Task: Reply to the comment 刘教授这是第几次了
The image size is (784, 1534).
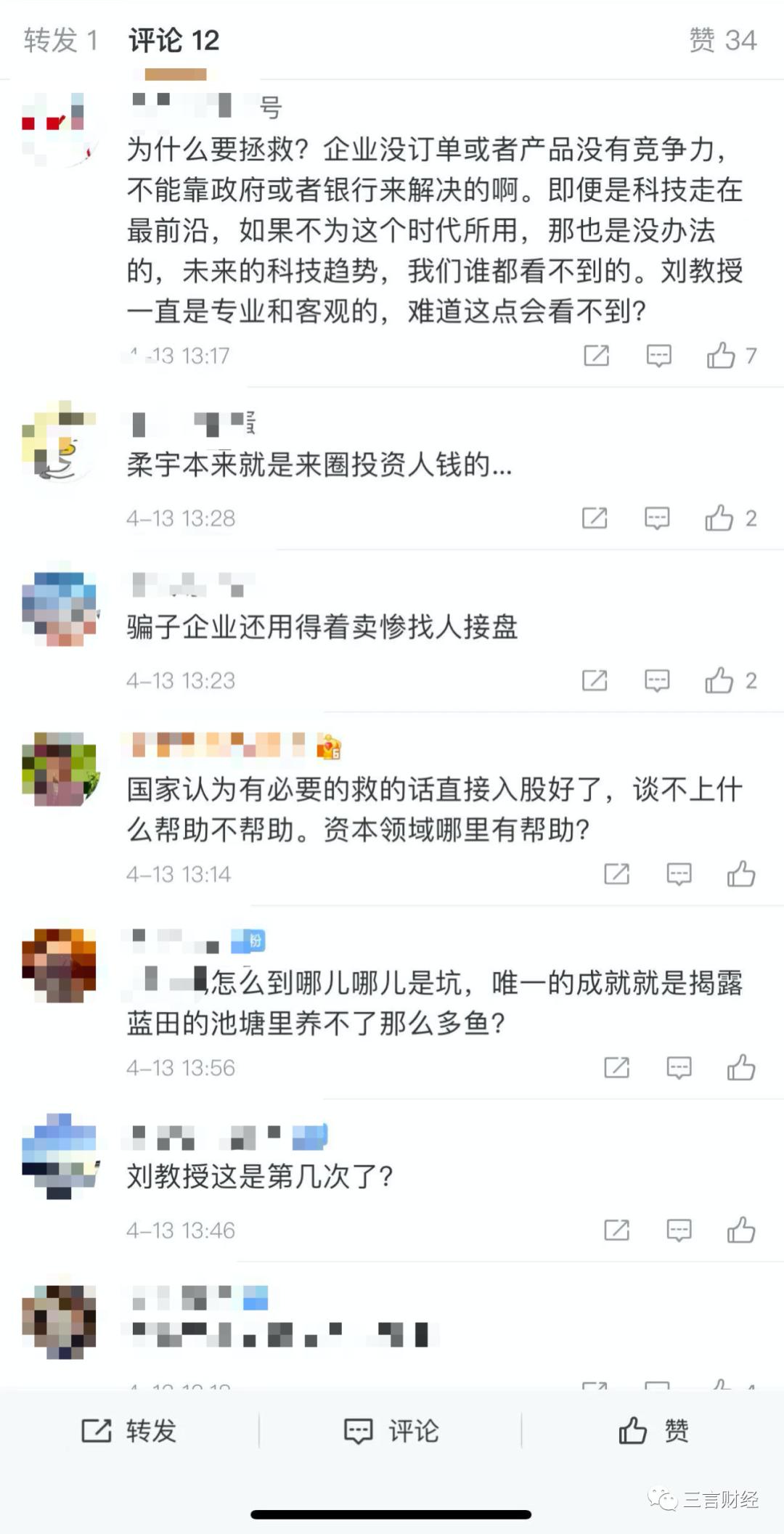Action: (x=679, y=1231)
